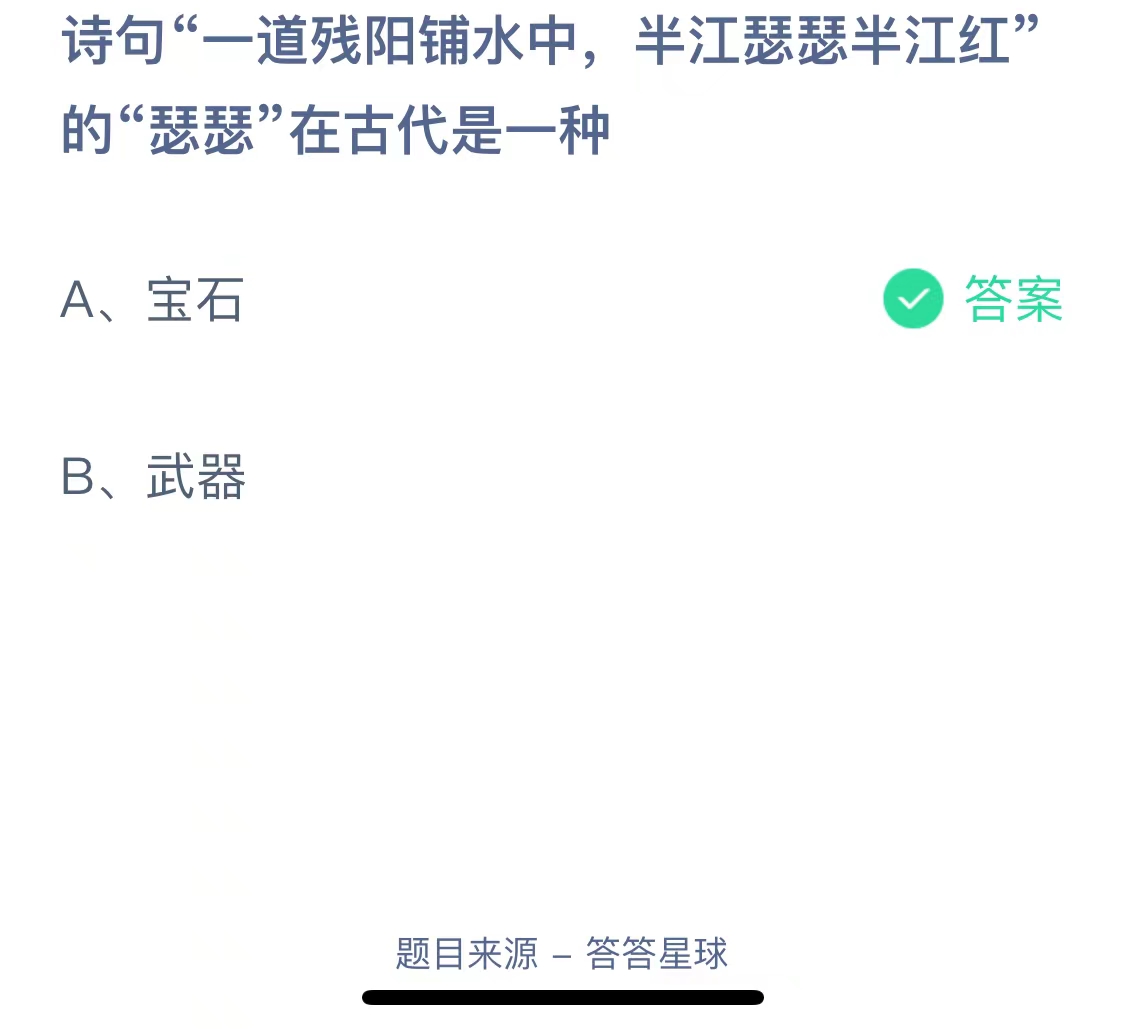
Task: Choose option B、武器
Action: pyautogui.click(x=153, y=477)
